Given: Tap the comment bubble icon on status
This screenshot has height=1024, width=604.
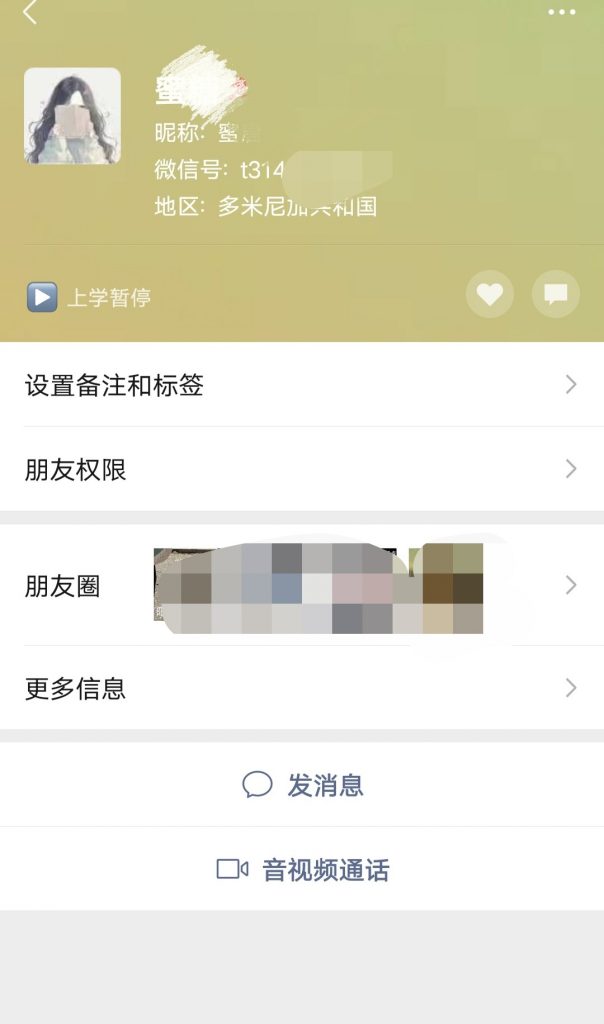Looking at the screenshot, I should tap(556, 294).
